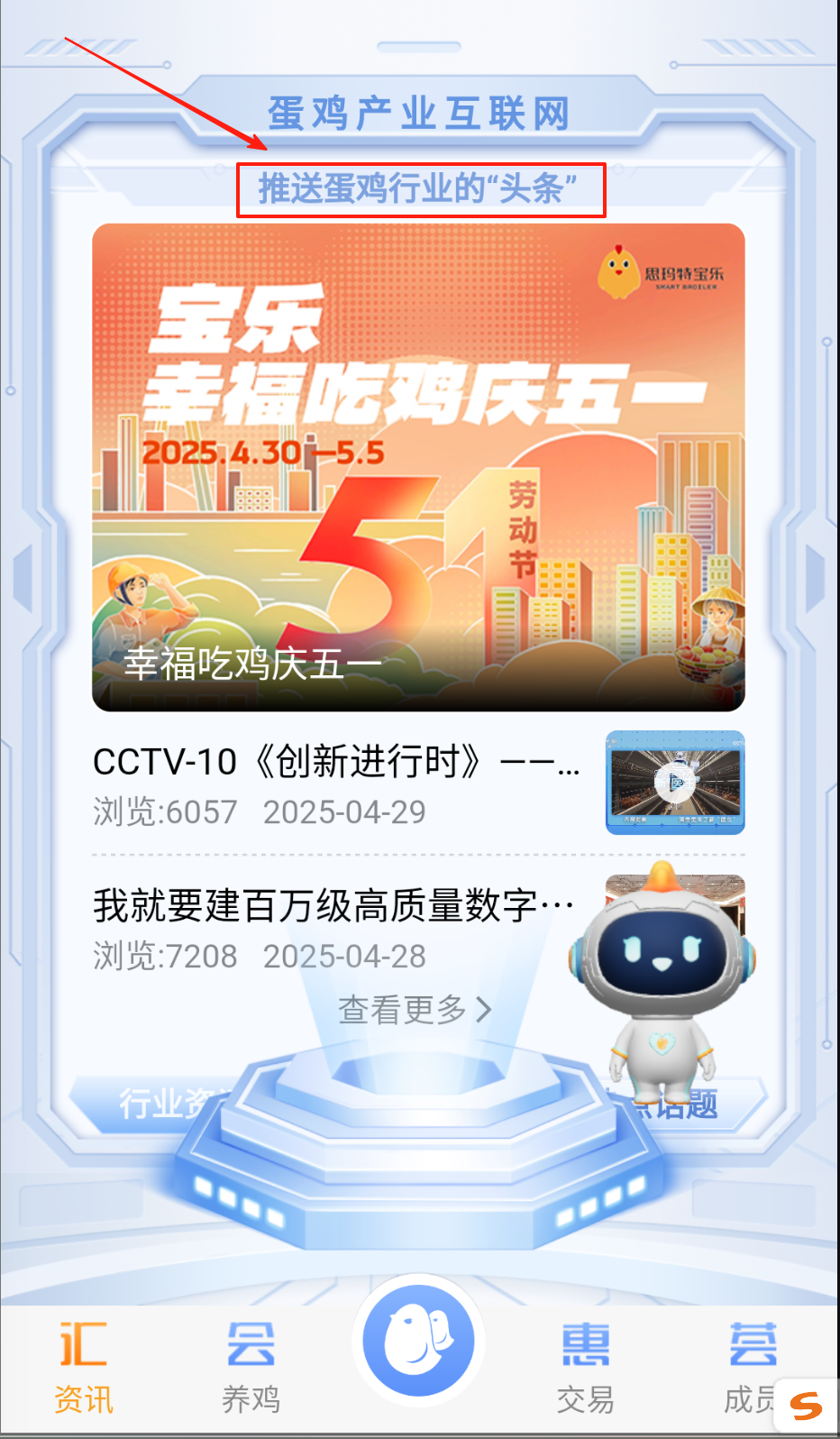This screenshot has width=840, height=1439.
Task: Open the CCTV-10《创新进行时》article
Action: pyautogui.click(x=336, y=763)
